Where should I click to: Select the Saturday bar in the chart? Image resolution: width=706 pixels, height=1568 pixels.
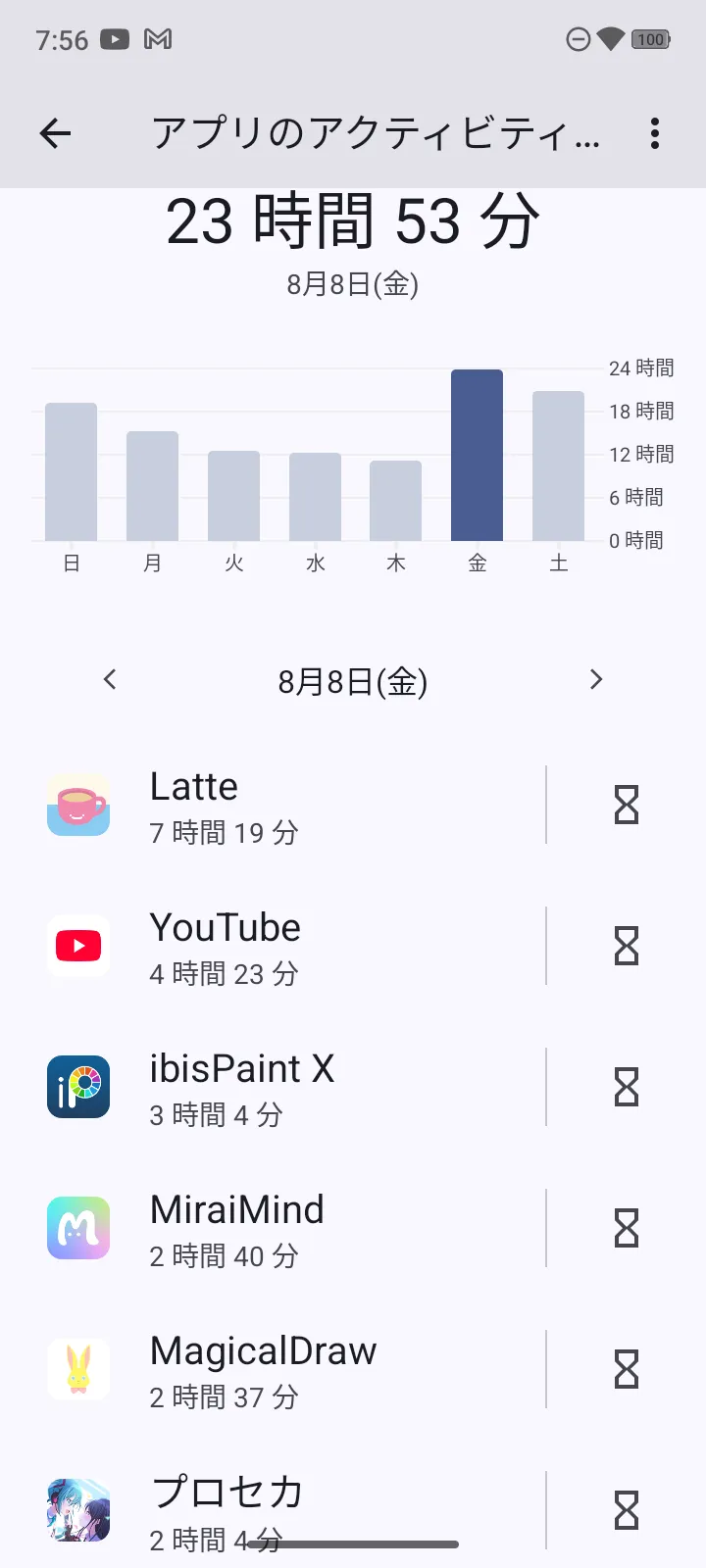(558, 465)
